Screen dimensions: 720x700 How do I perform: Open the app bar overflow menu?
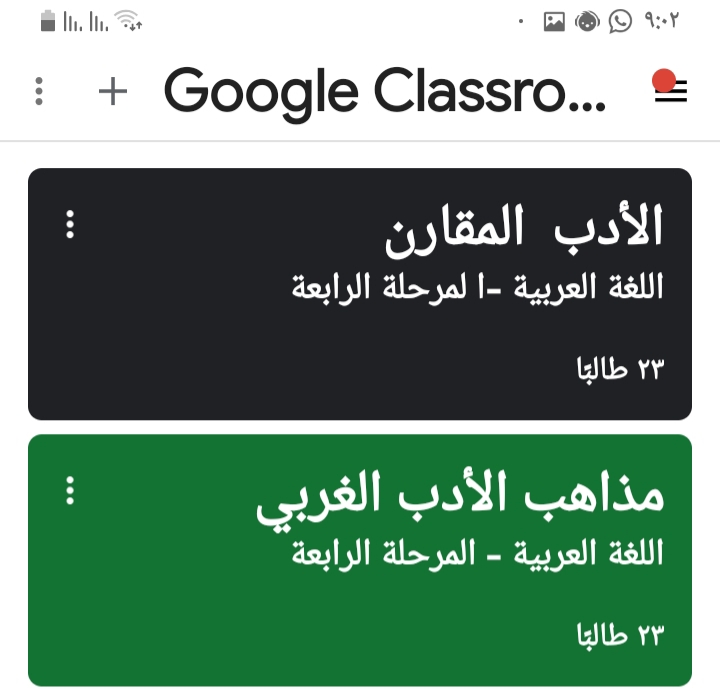(x=39, y=91)
